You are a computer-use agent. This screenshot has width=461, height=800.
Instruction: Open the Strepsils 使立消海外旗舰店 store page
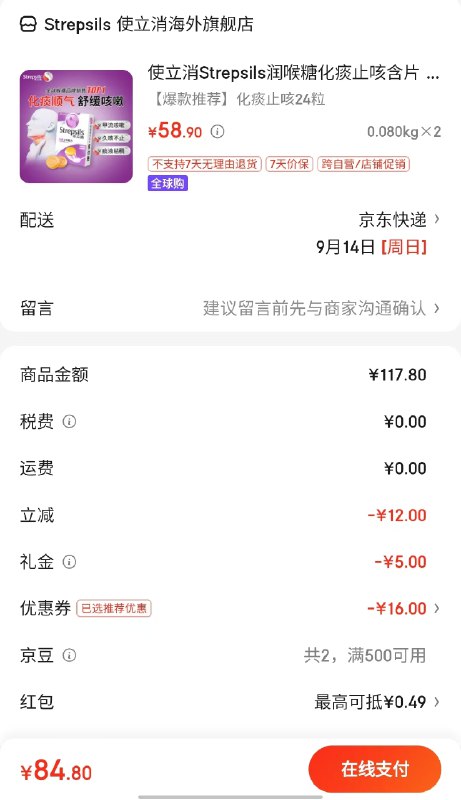[x=137, y=24]
